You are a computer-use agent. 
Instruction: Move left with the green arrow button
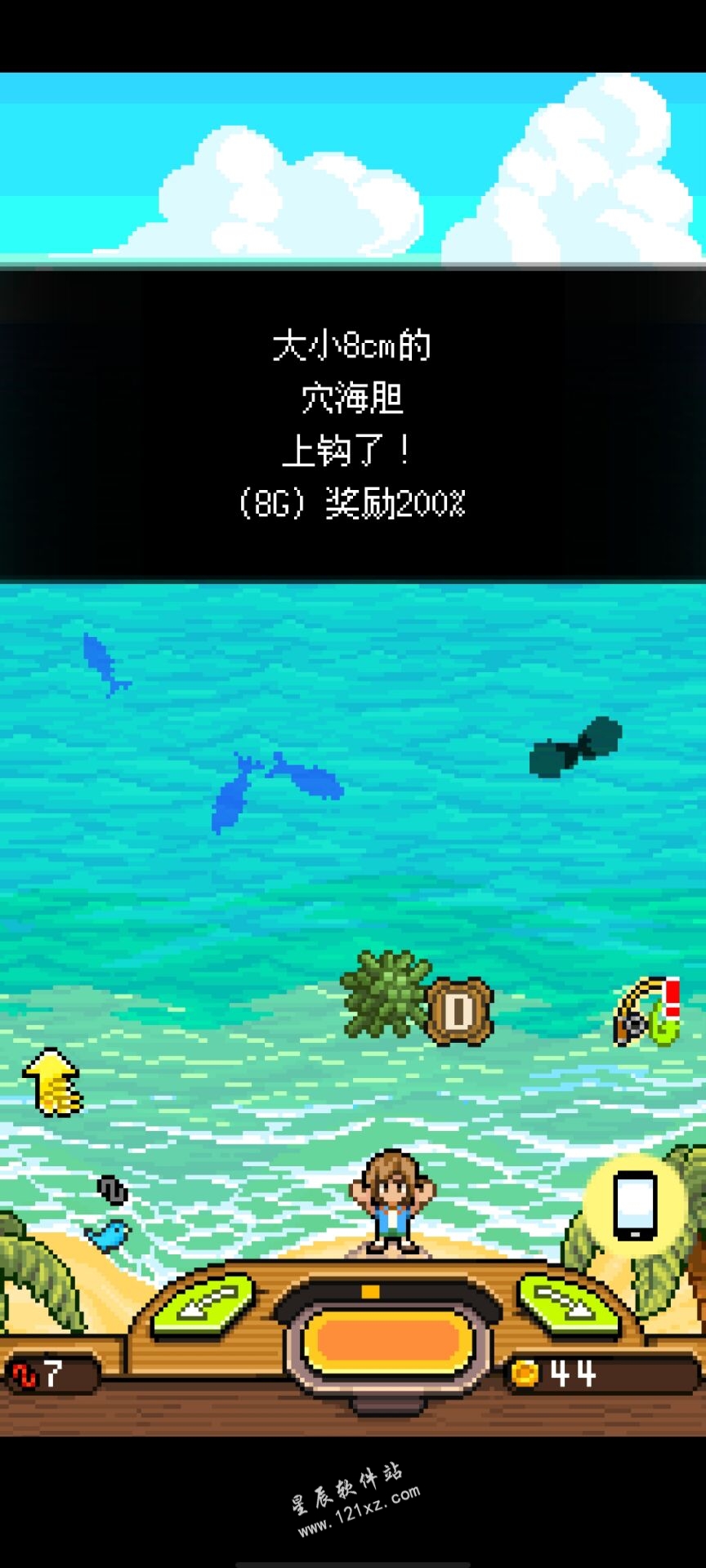[x=203, y=1304]
